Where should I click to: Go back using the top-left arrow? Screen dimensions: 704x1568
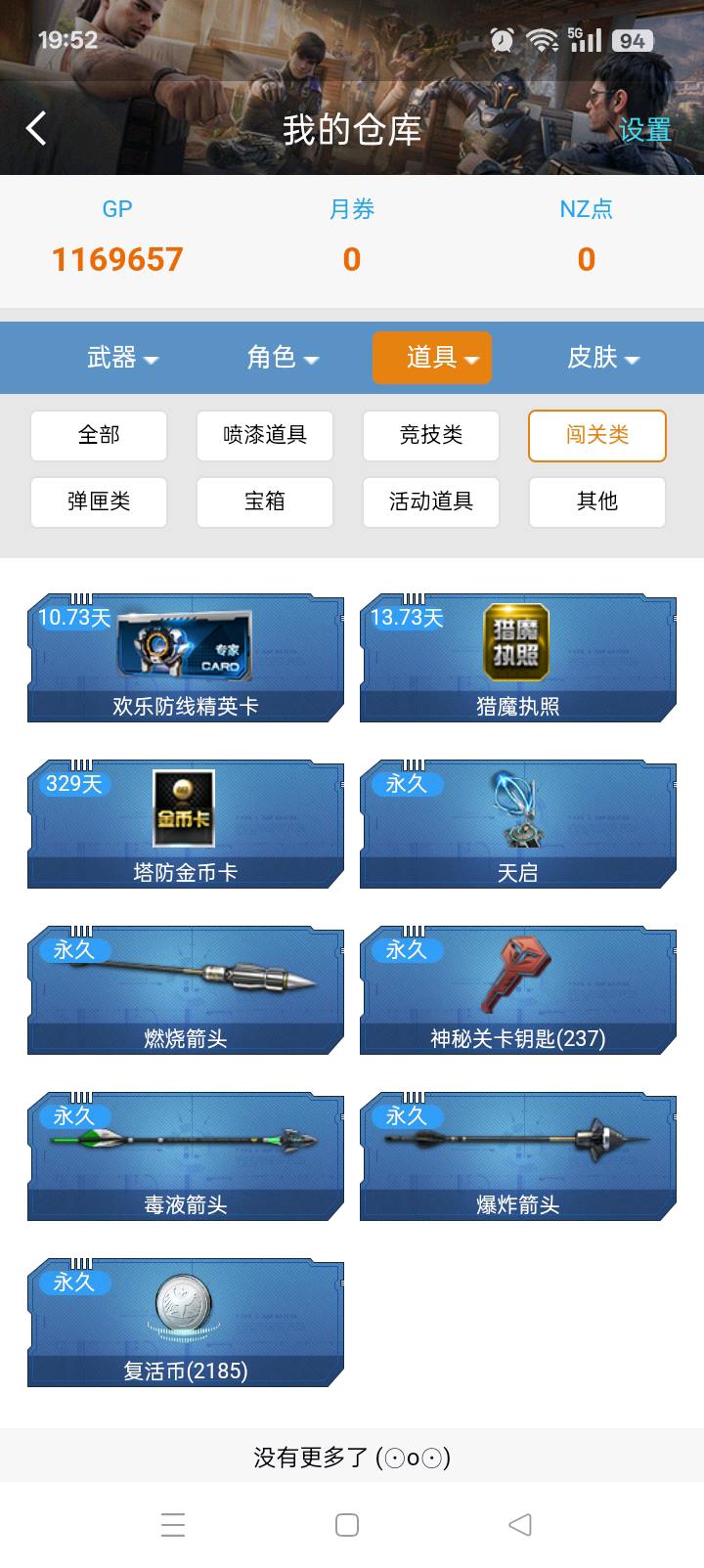(36, 128)
